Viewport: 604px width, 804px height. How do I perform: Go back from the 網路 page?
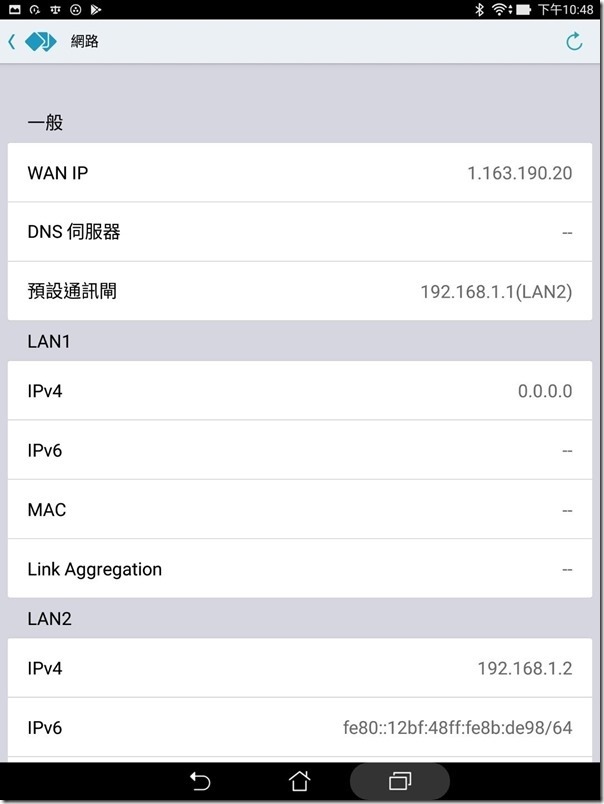click(13, 42)
